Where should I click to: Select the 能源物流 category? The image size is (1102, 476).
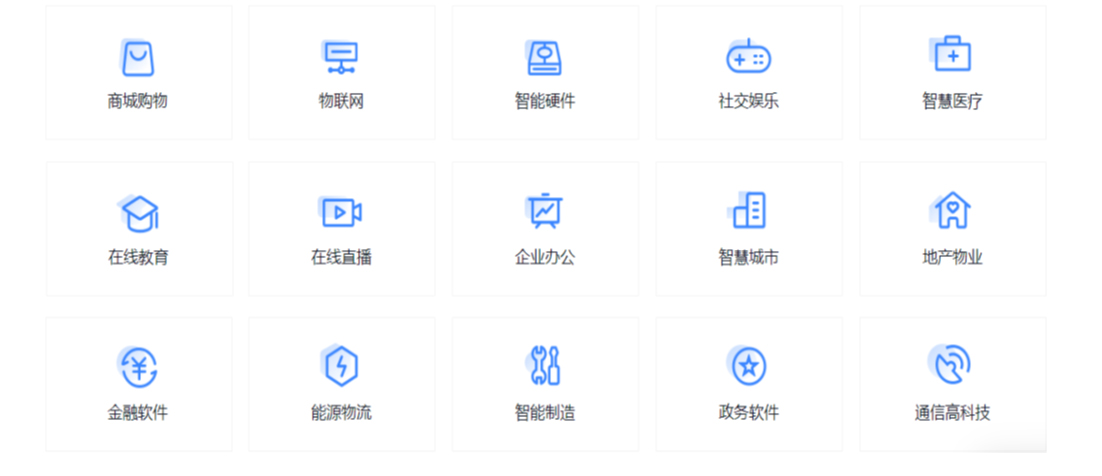[341, 384]
